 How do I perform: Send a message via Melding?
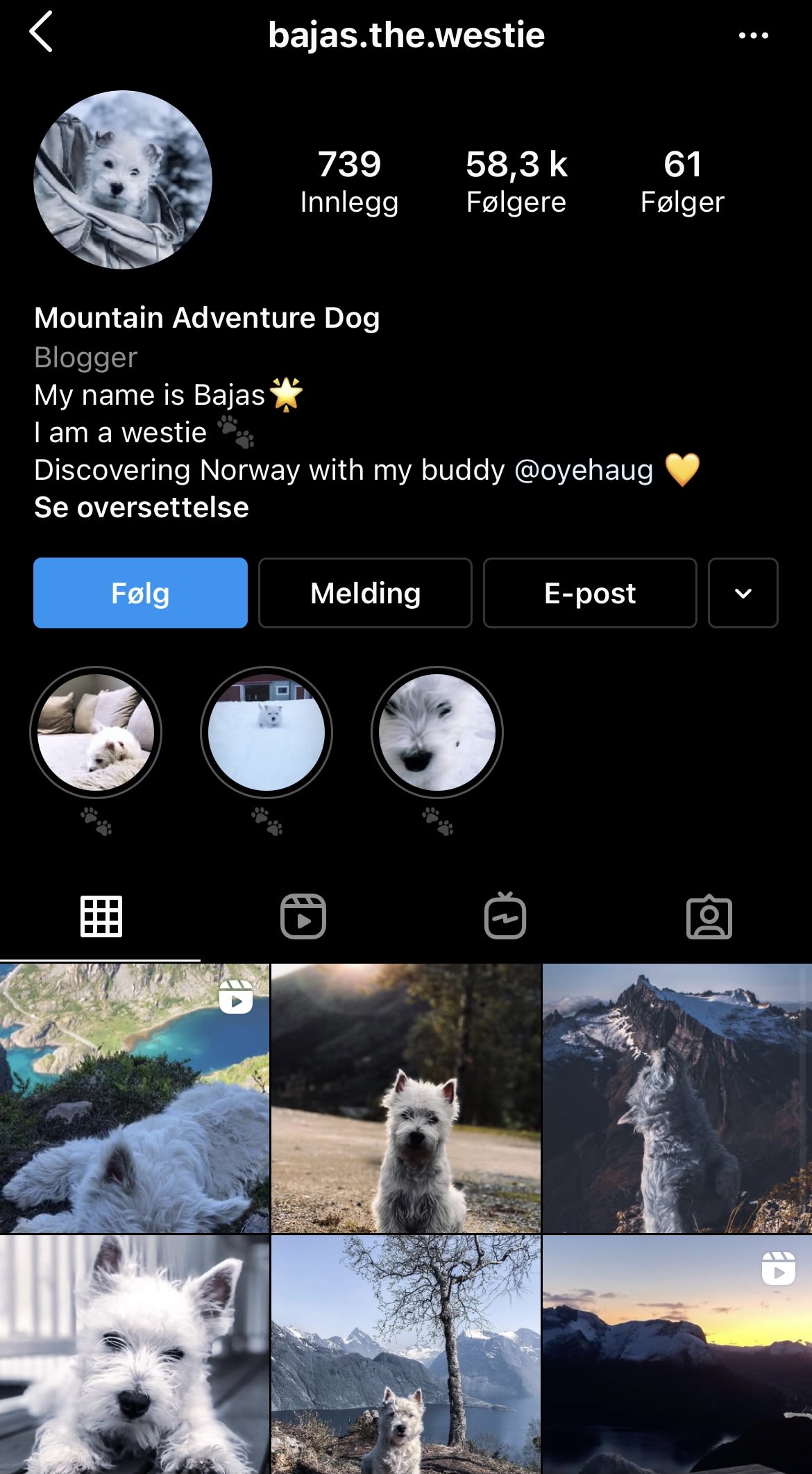click(x=365, y=593)
